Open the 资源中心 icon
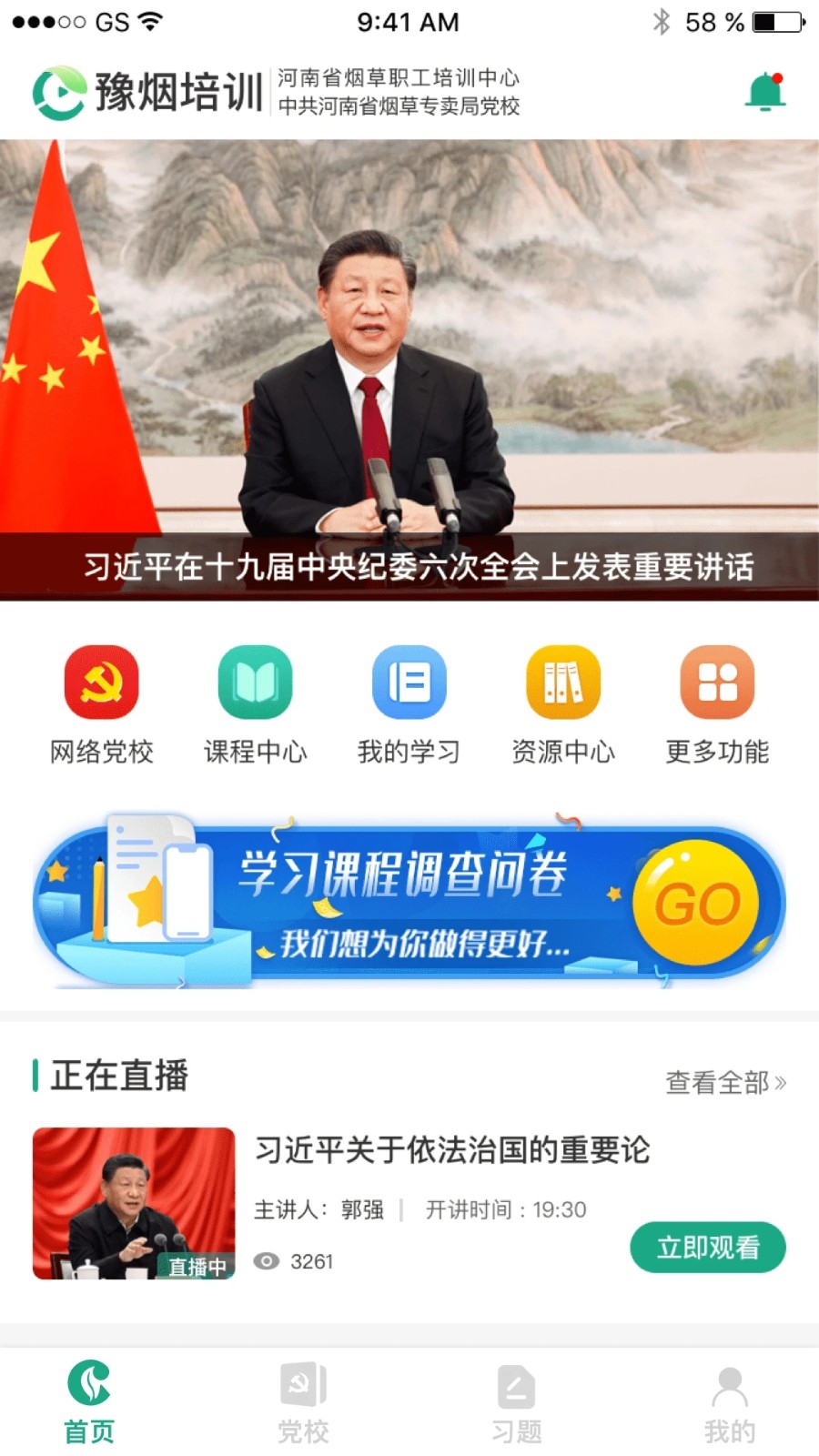The image size is (819, 1456). coord(563,701)
